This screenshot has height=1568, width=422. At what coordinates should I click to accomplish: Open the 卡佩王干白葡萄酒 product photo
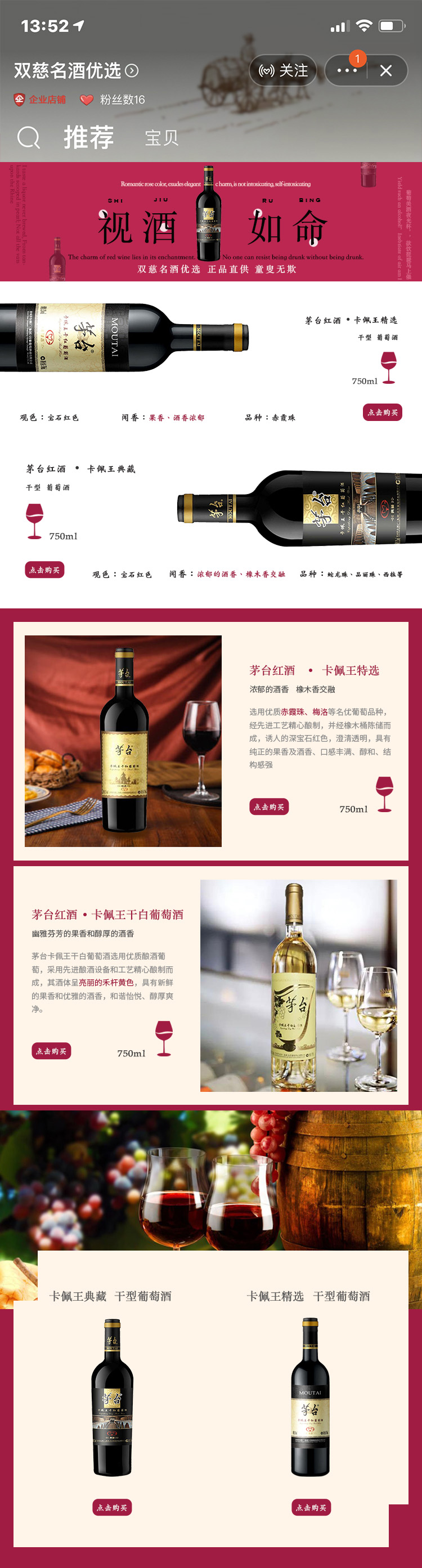pos(298,985)
